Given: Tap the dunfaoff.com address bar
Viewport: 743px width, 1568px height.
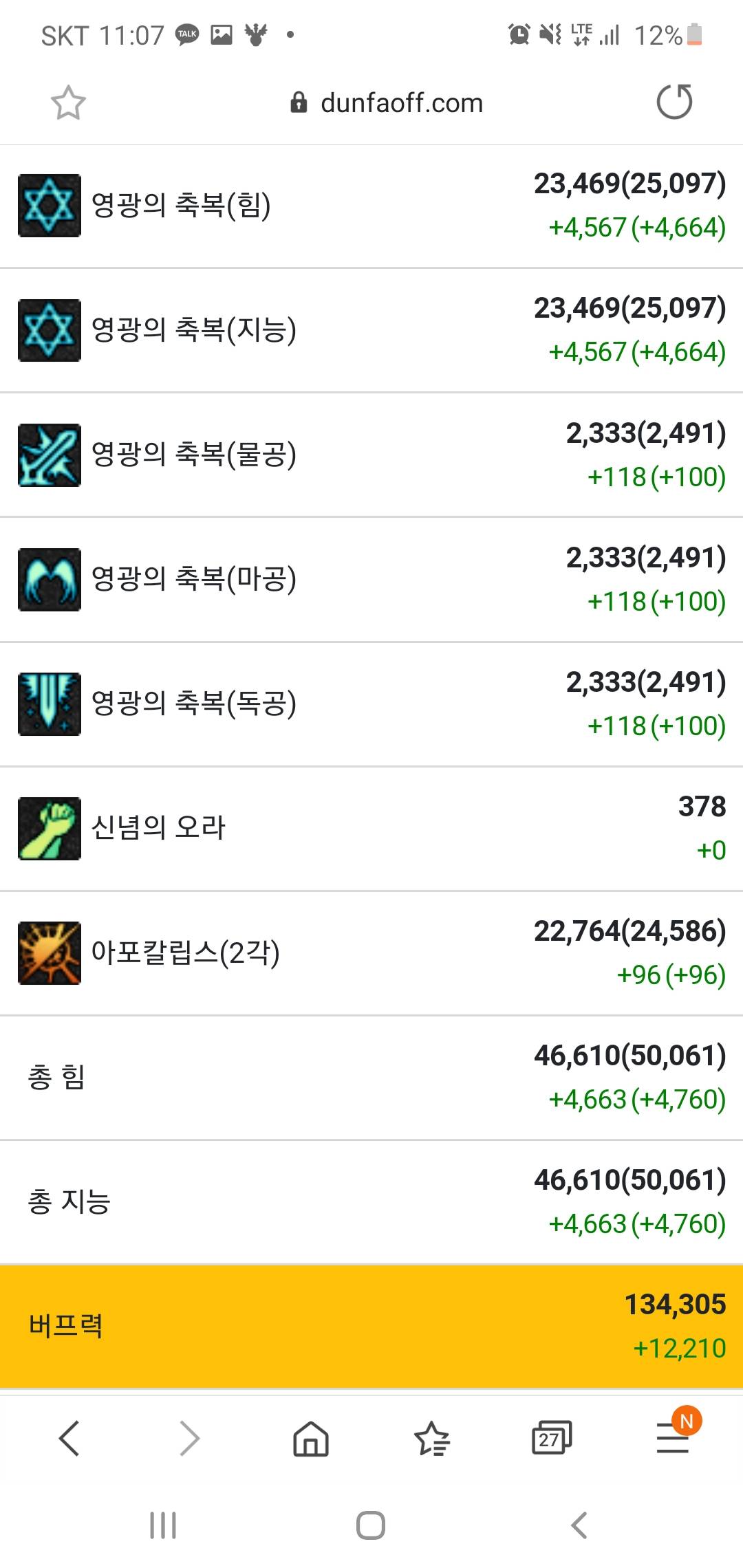Looking at the screenshot, I should coord(387,103).
